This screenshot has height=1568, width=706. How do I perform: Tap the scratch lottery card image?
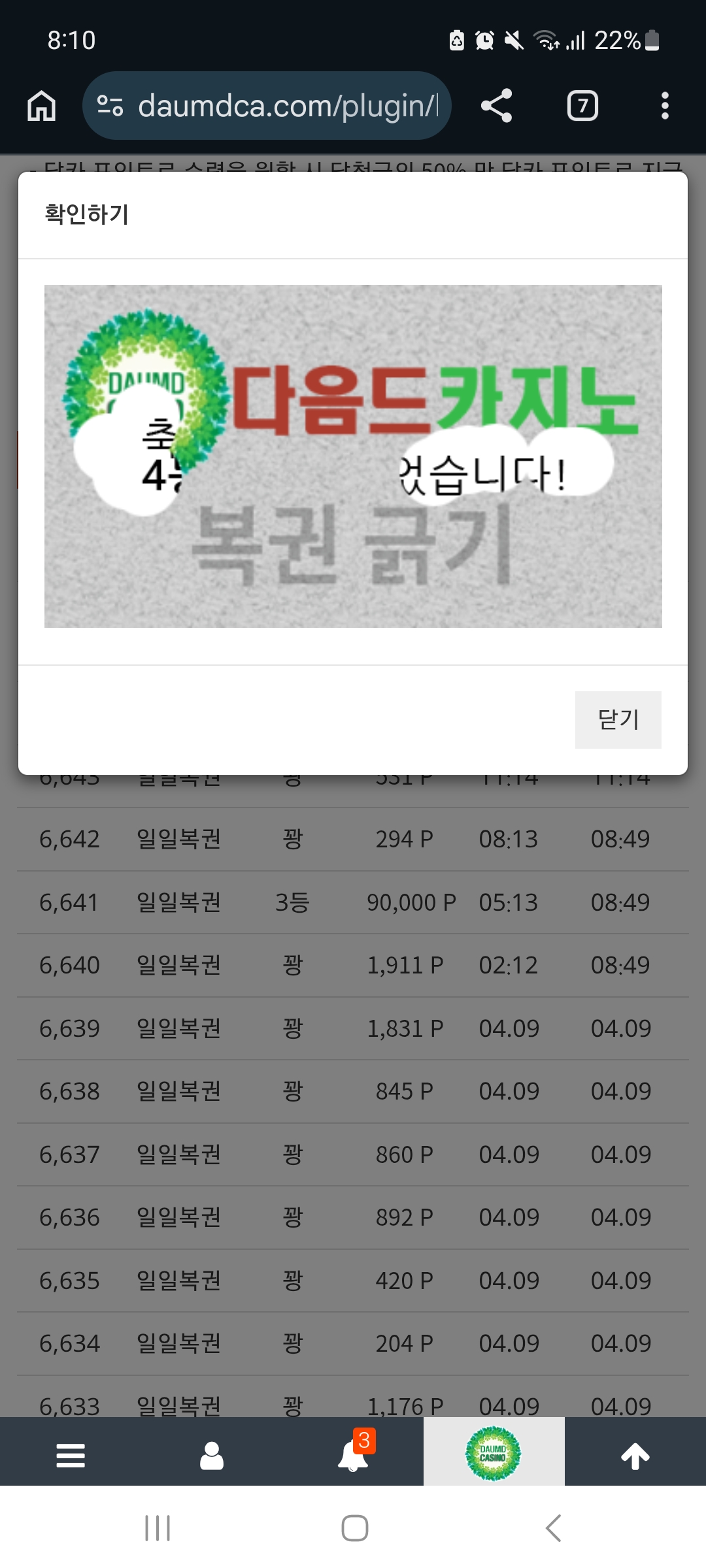coord(353,456)
